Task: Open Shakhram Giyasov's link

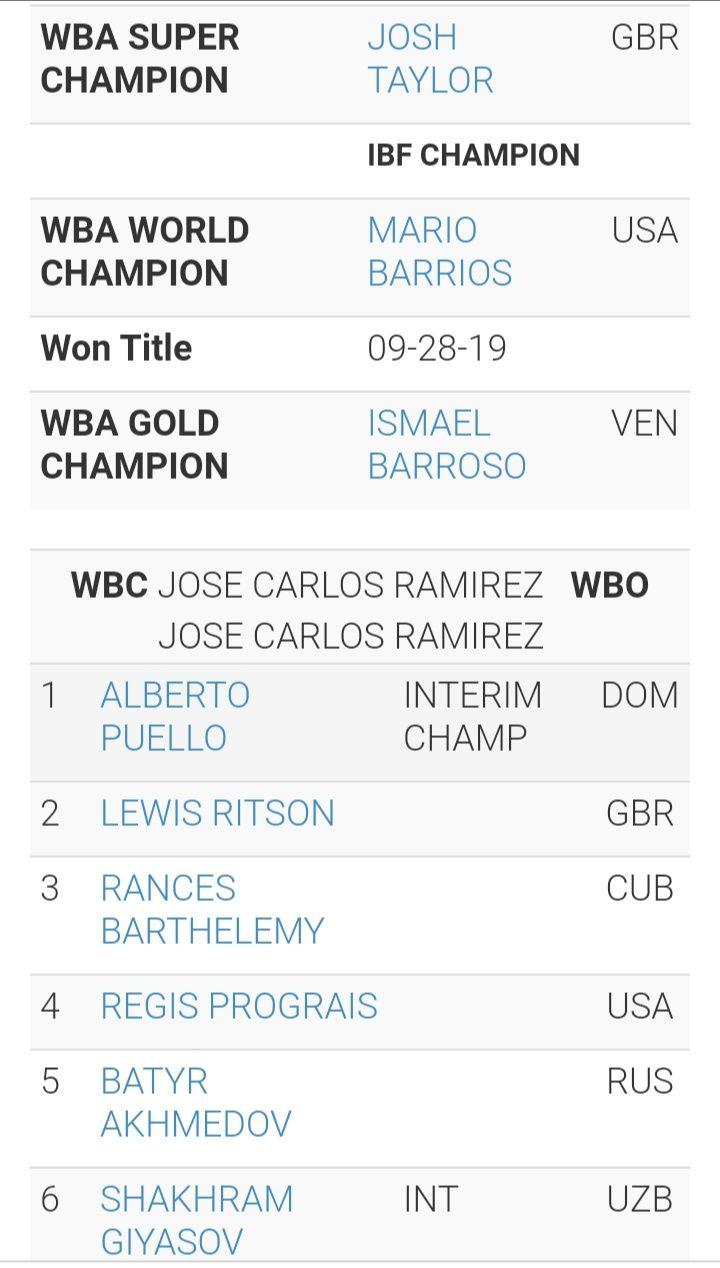Action: click(x=196, y=1220)
